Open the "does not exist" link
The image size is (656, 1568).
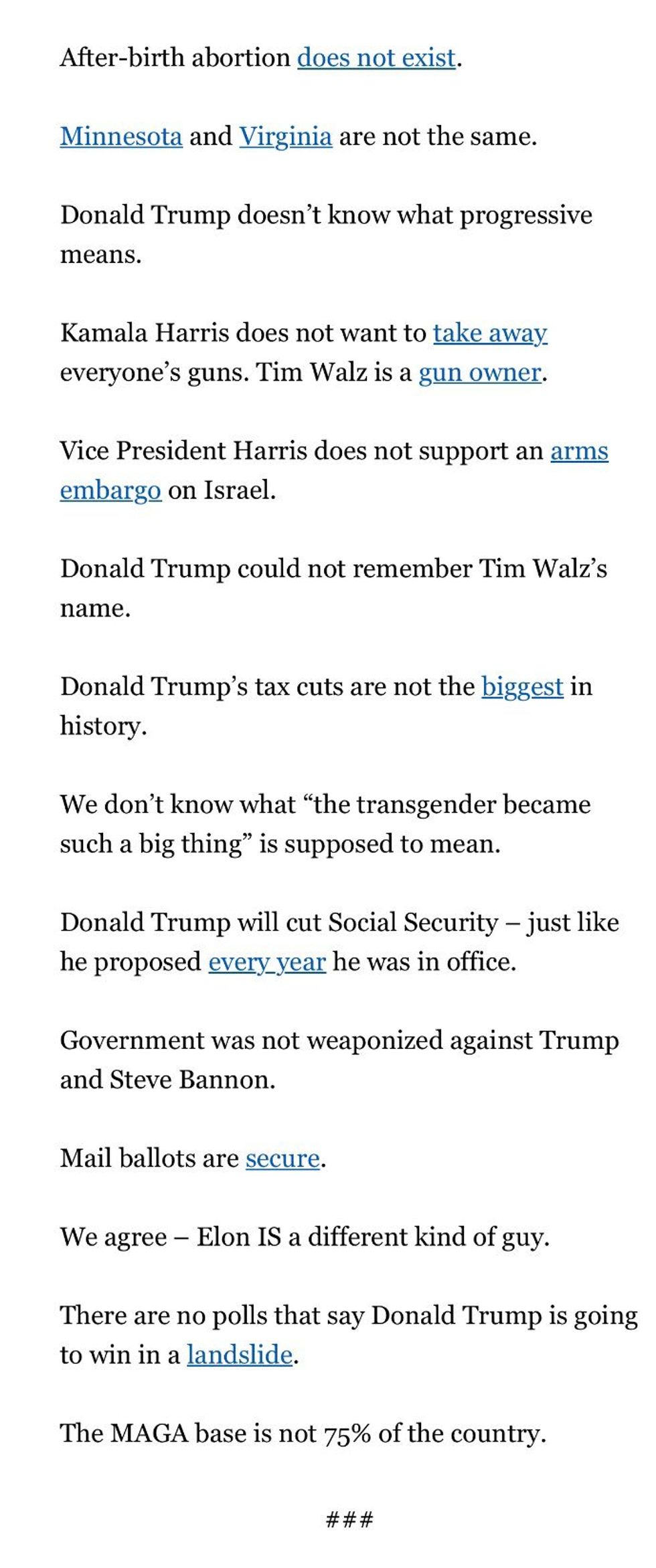pyautogui.click(x=376, y=58)
